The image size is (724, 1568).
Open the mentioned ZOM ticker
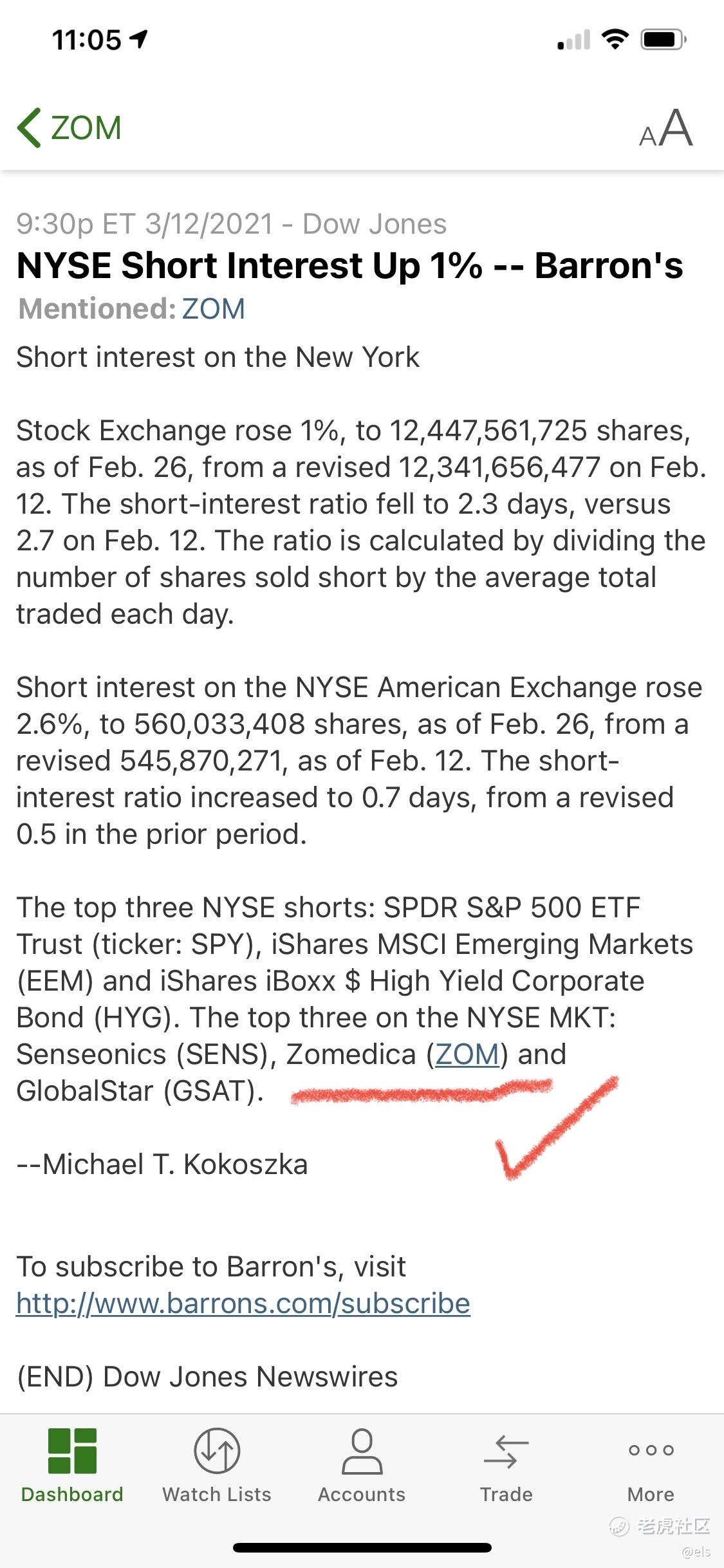[213, 309]
